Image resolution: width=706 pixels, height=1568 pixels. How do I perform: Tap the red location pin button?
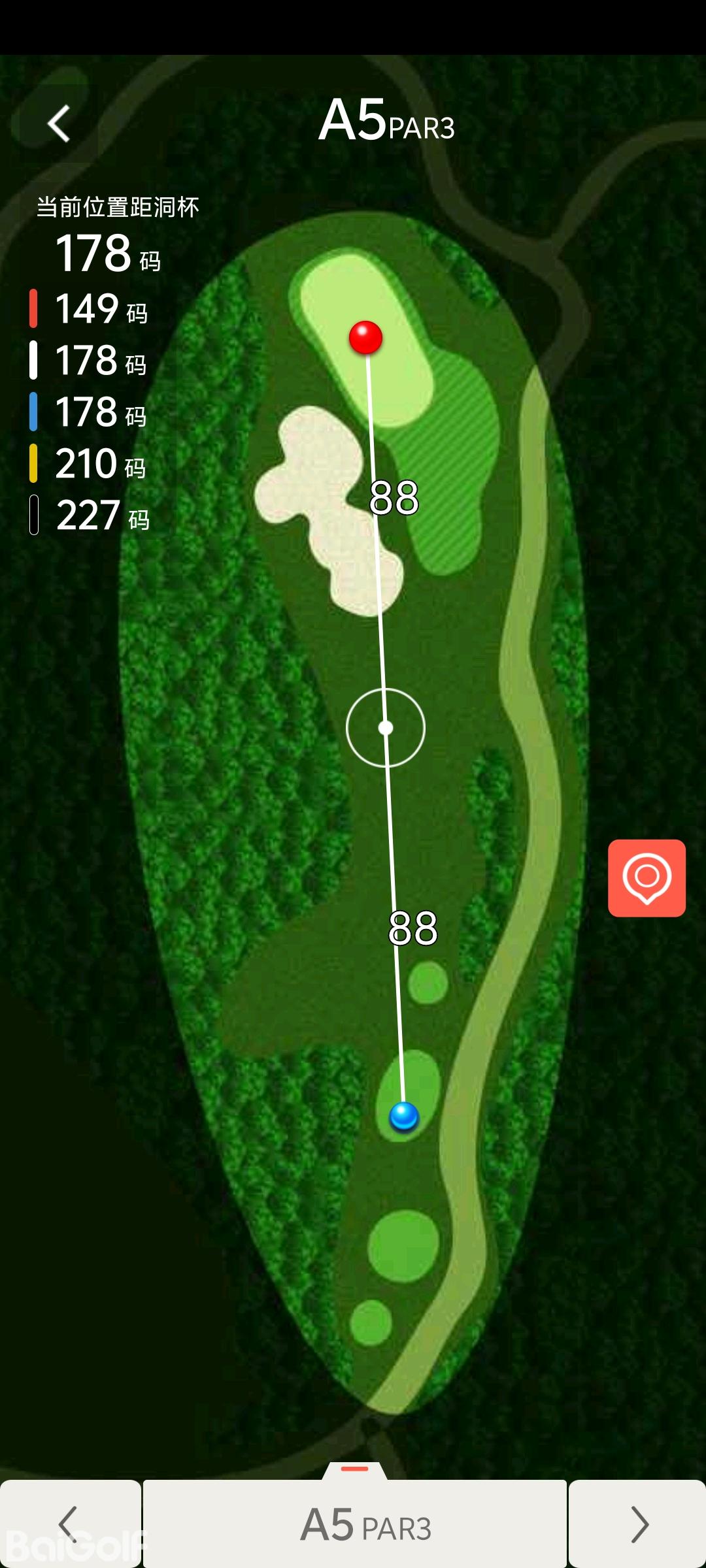(x=647, y=878)
